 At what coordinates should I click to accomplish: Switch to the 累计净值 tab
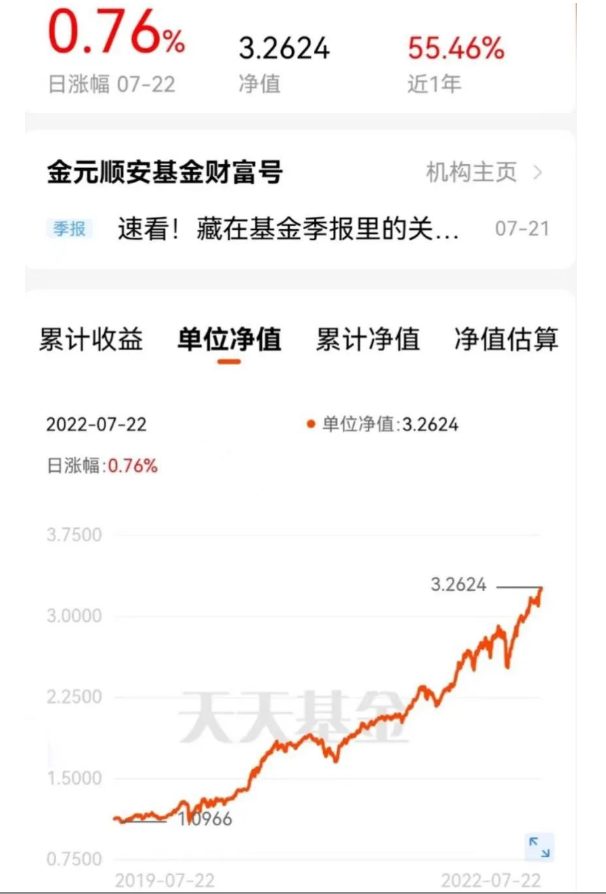tap(367, 339)
